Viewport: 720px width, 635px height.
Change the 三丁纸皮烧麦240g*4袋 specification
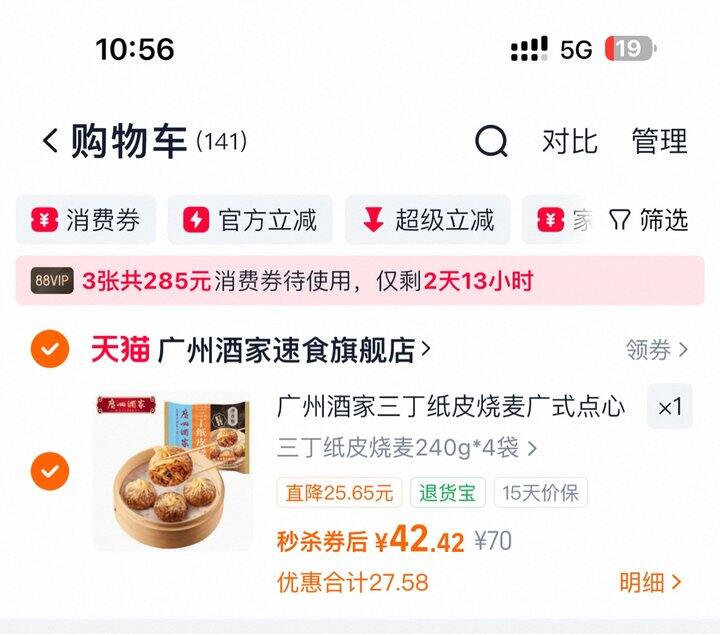click(407, 448)
